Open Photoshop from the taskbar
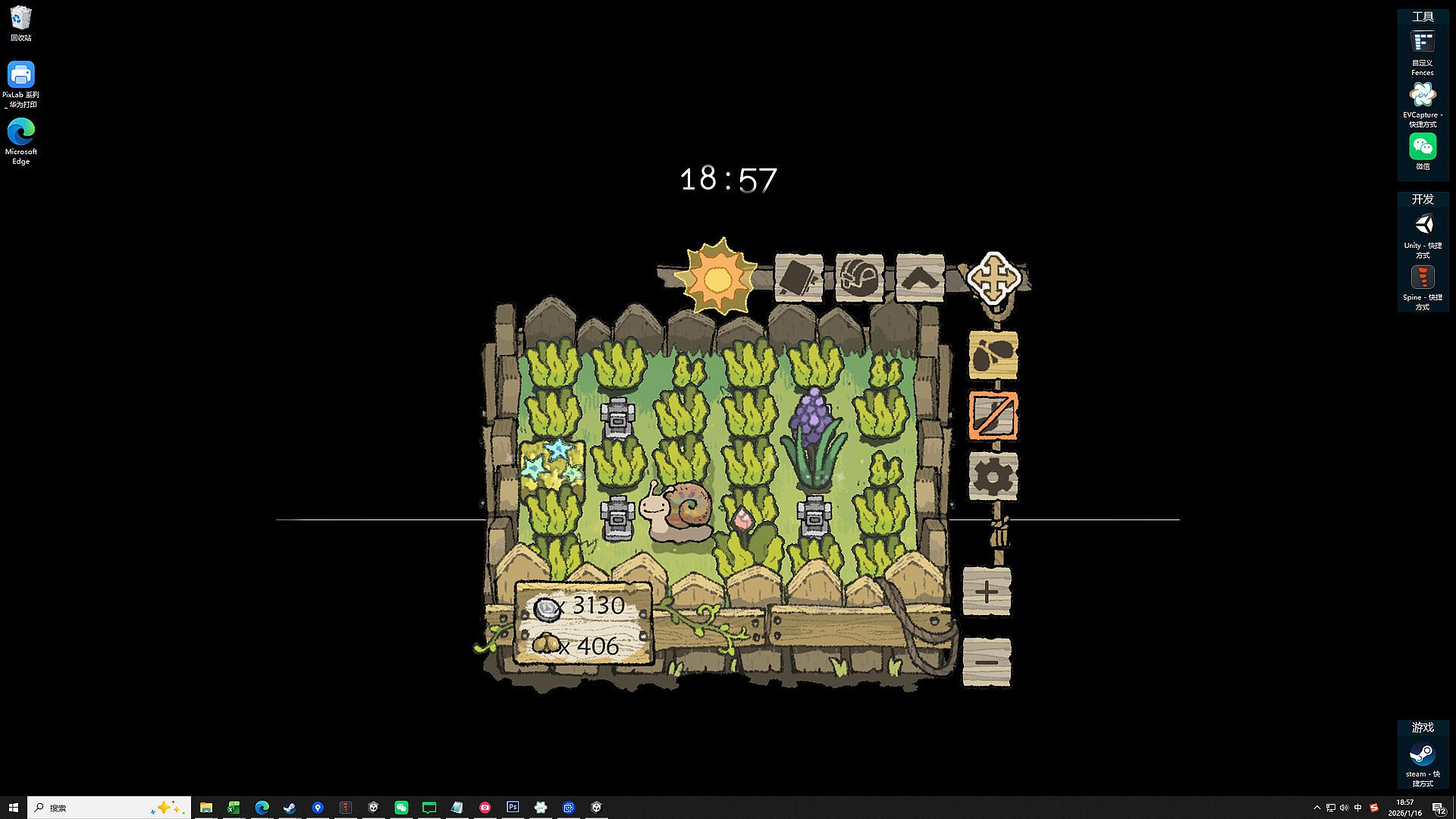This screenshot has width=1456, height=819. [x=513, y=808]
